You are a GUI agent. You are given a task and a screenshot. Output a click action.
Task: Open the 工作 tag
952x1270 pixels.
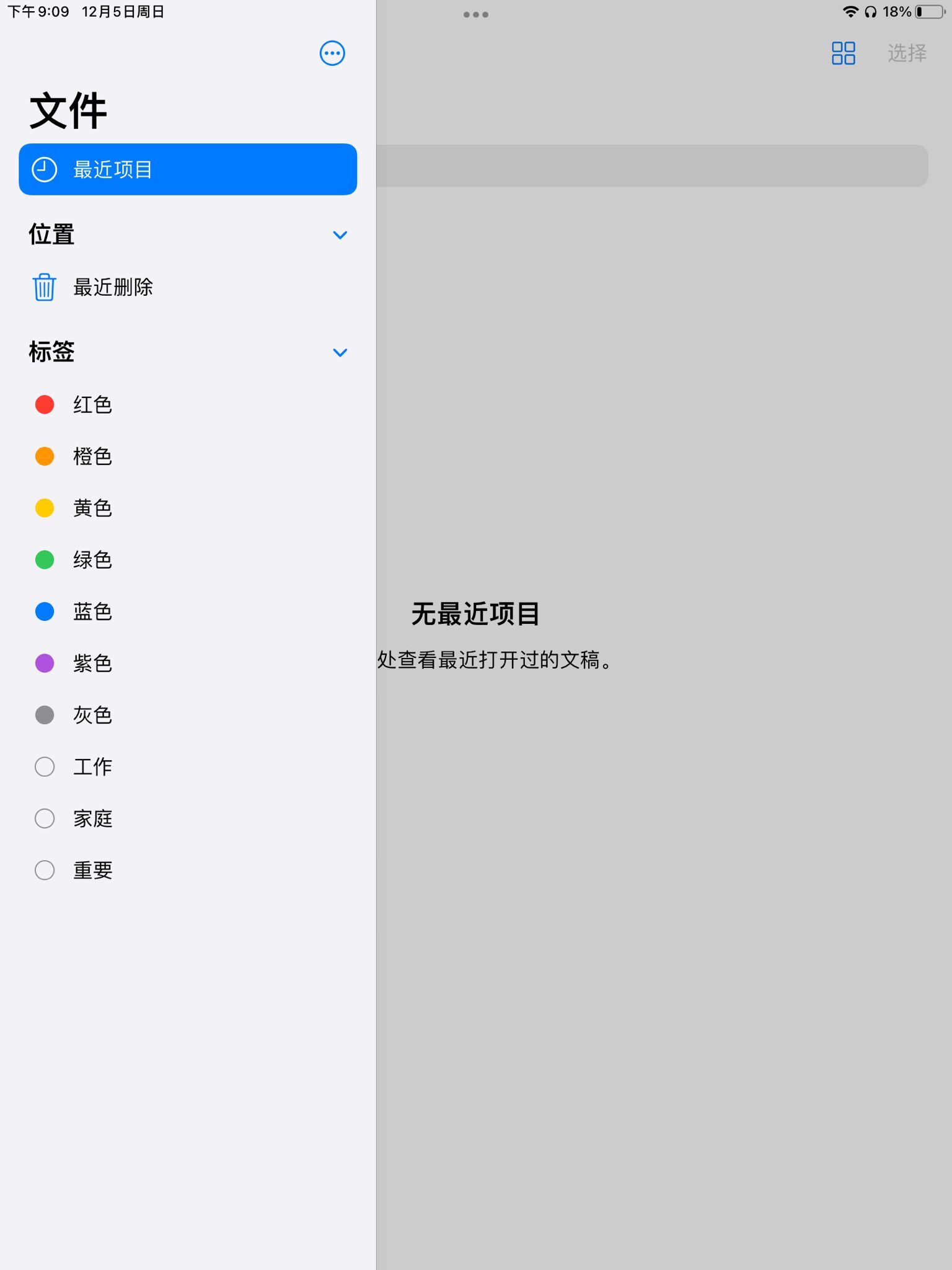click(92, 767)
